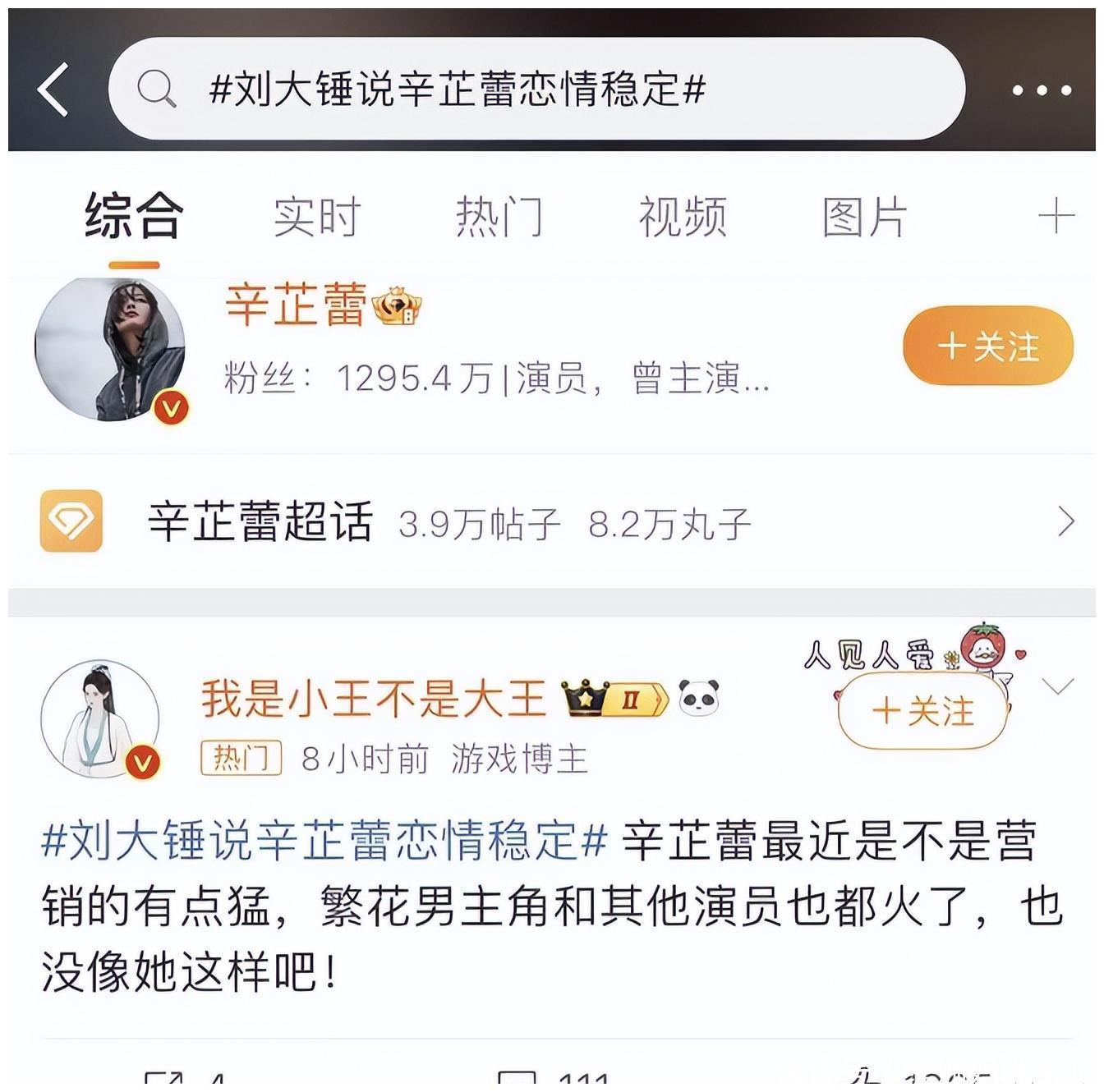Open hashtag #刘大锤说辛芷蕾恋情稳定# in the post
The height and width of the screenshot is (1092, 1104).
click(x=324, y=841)
